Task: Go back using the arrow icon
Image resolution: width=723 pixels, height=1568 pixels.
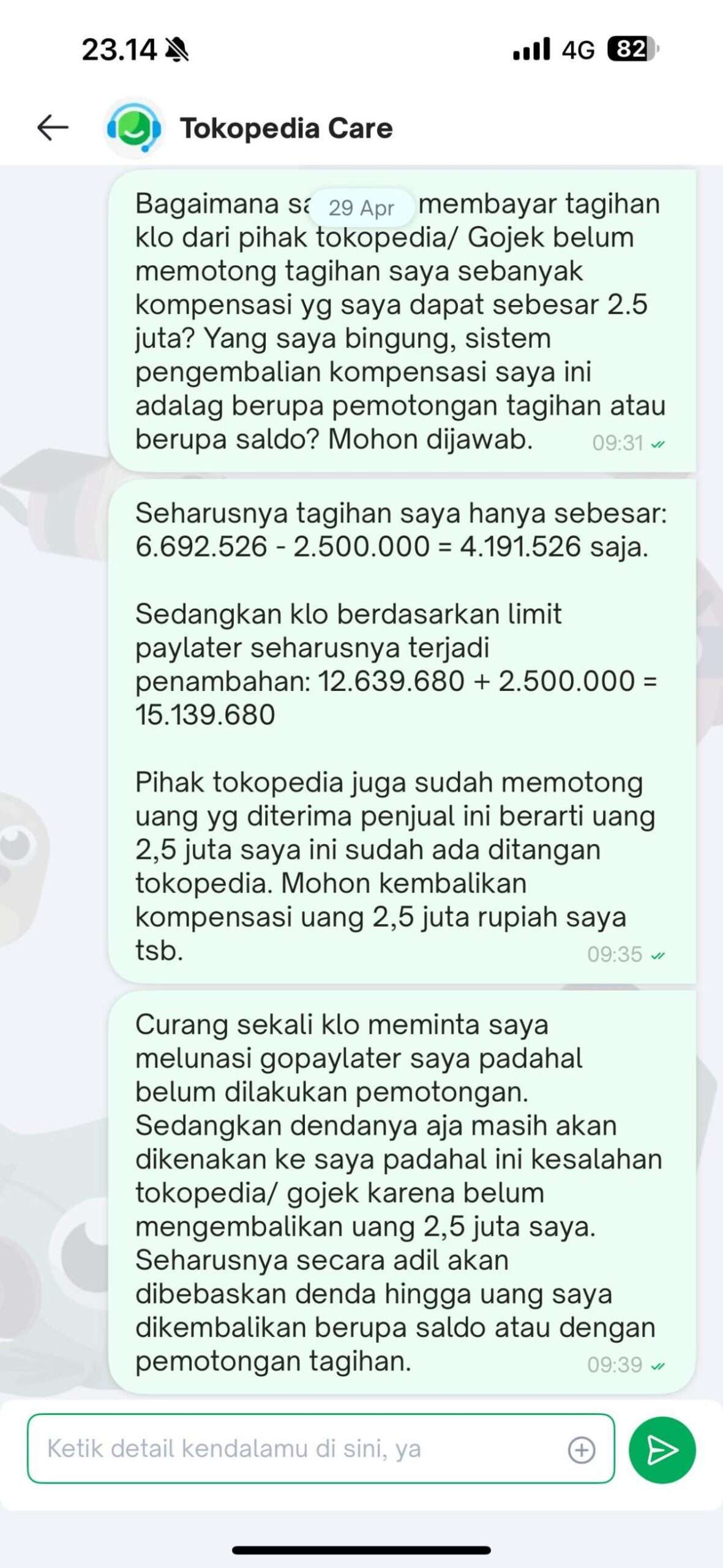Action: [53, 128]
